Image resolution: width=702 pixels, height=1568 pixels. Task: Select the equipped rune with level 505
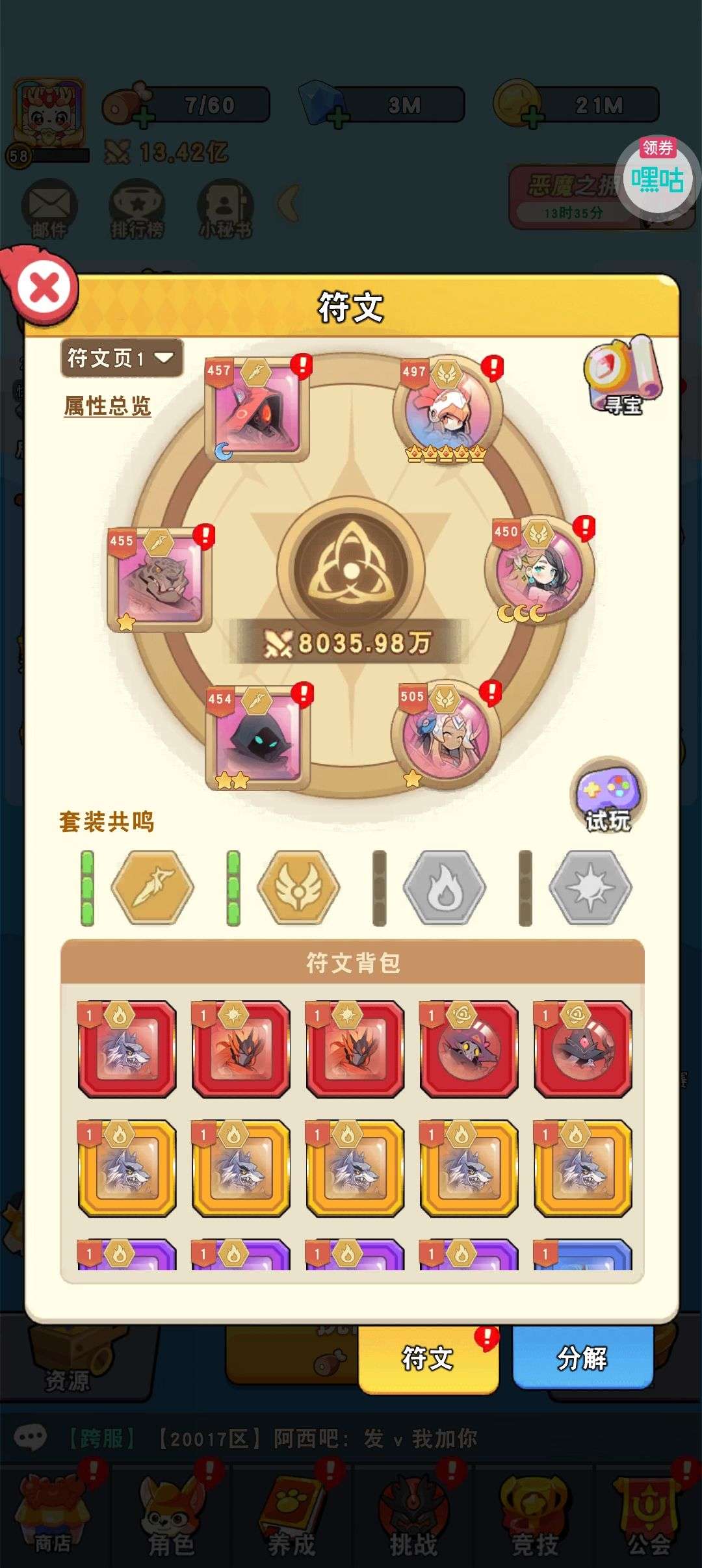click(445, 735)
